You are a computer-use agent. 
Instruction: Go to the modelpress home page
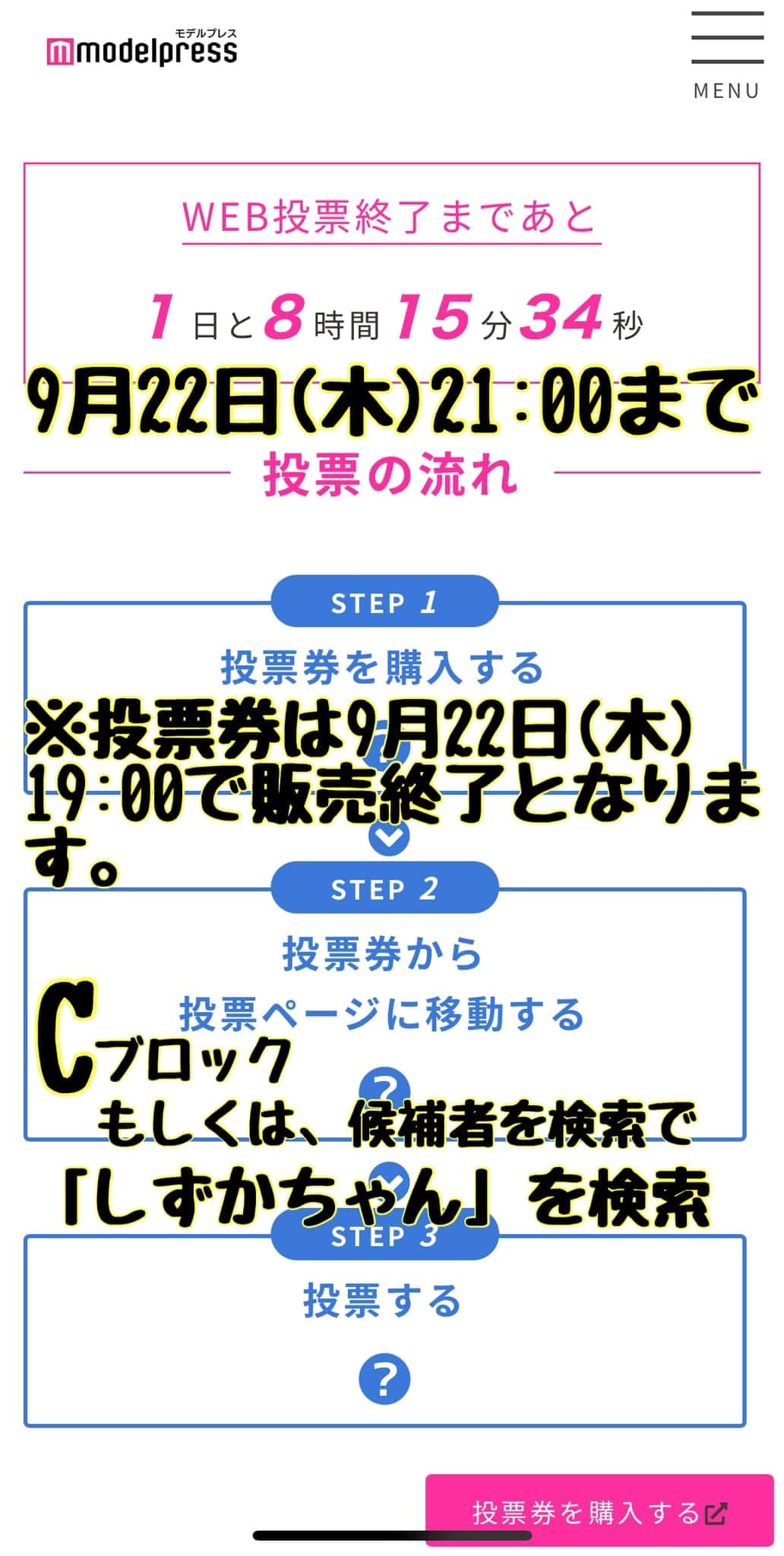[x=142, y=49]
